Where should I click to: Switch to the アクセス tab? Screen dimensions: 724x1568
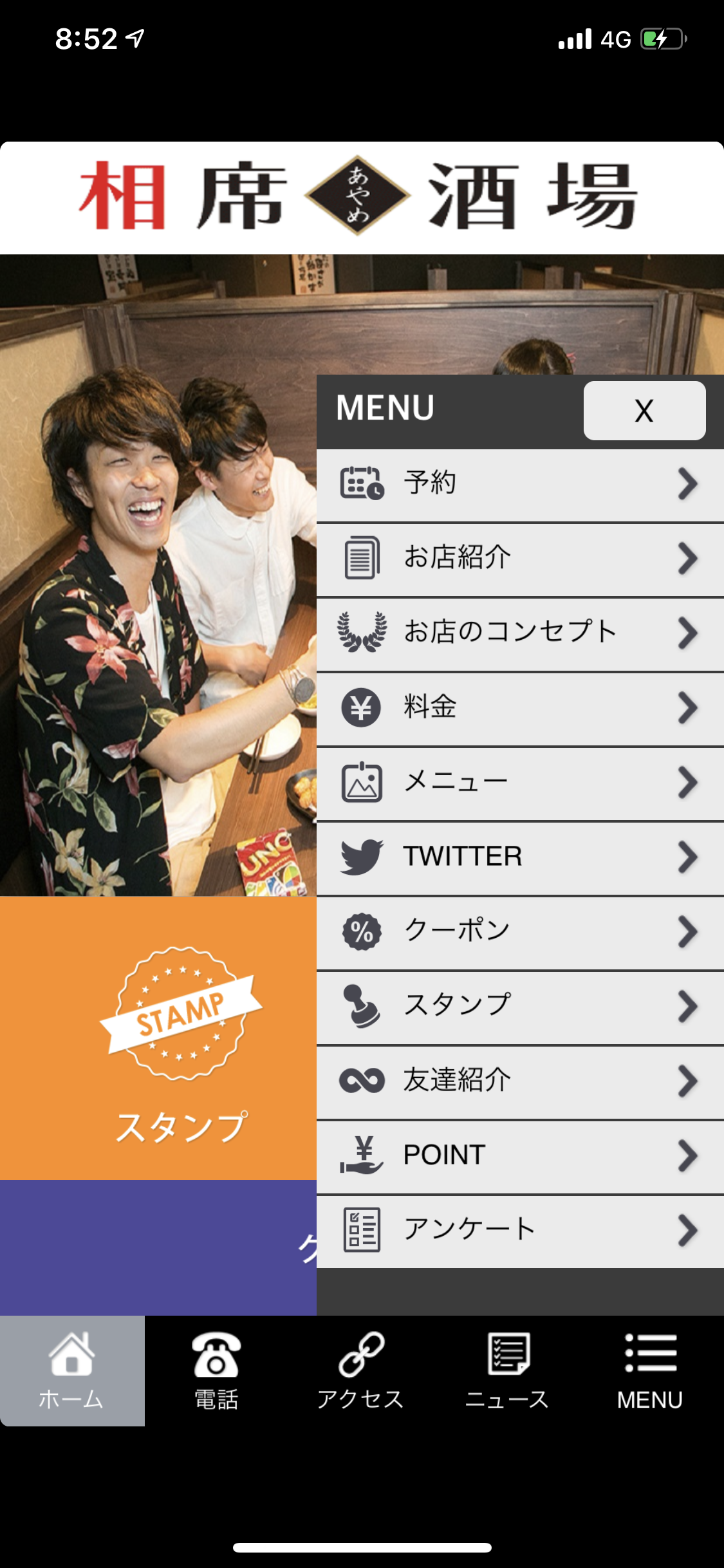(x=362, y=1371)
